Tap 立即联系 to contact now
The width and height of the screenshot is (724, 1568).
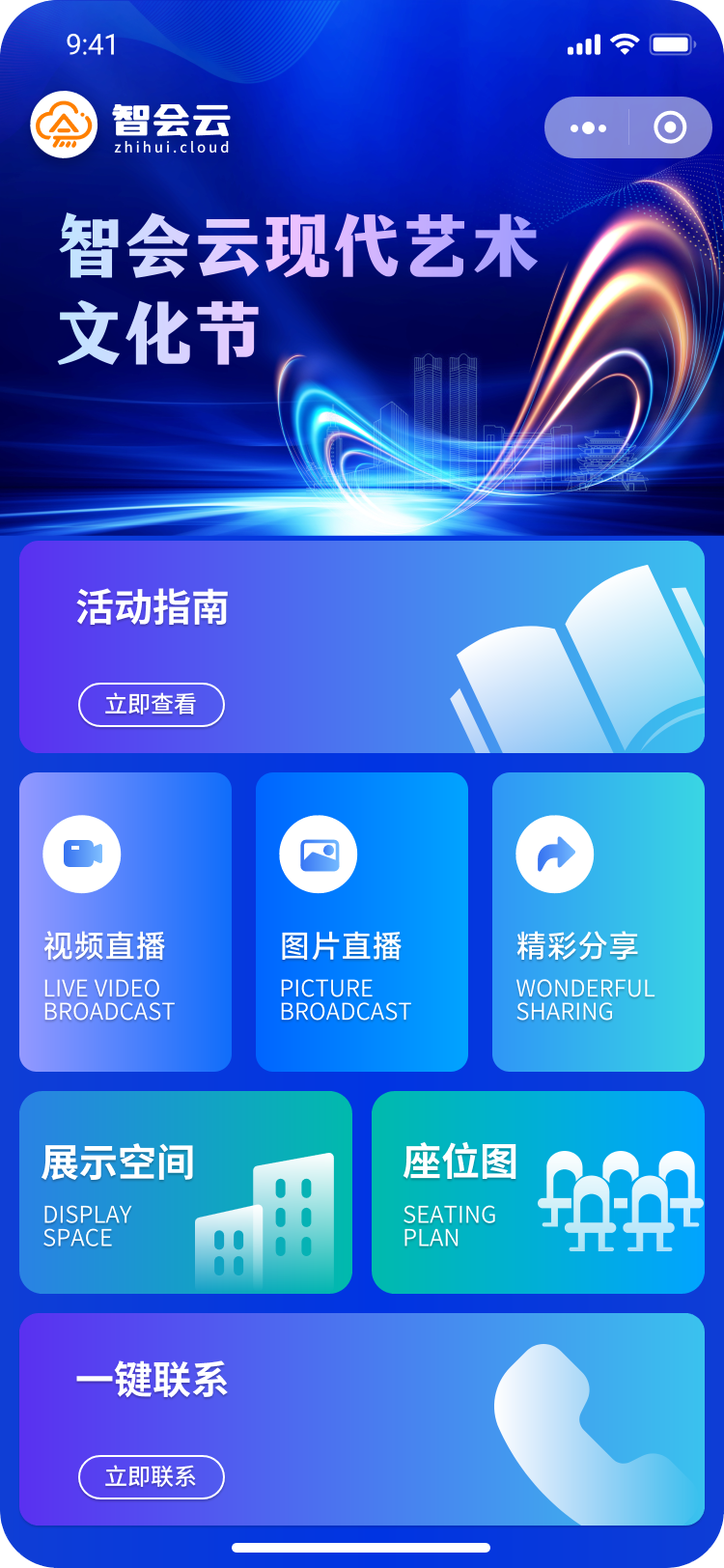tap(152, 1477)
